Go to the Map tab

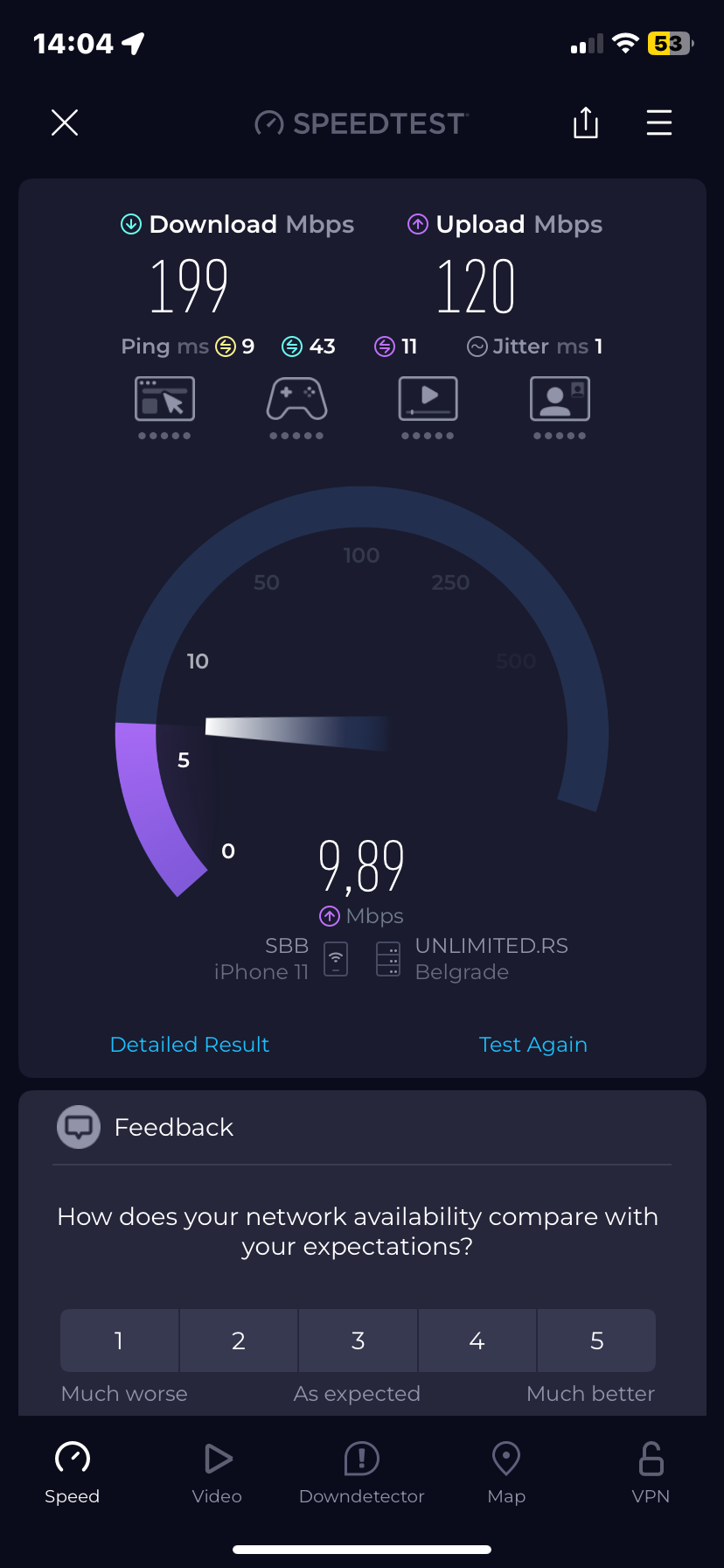[x=506, y=1473]
